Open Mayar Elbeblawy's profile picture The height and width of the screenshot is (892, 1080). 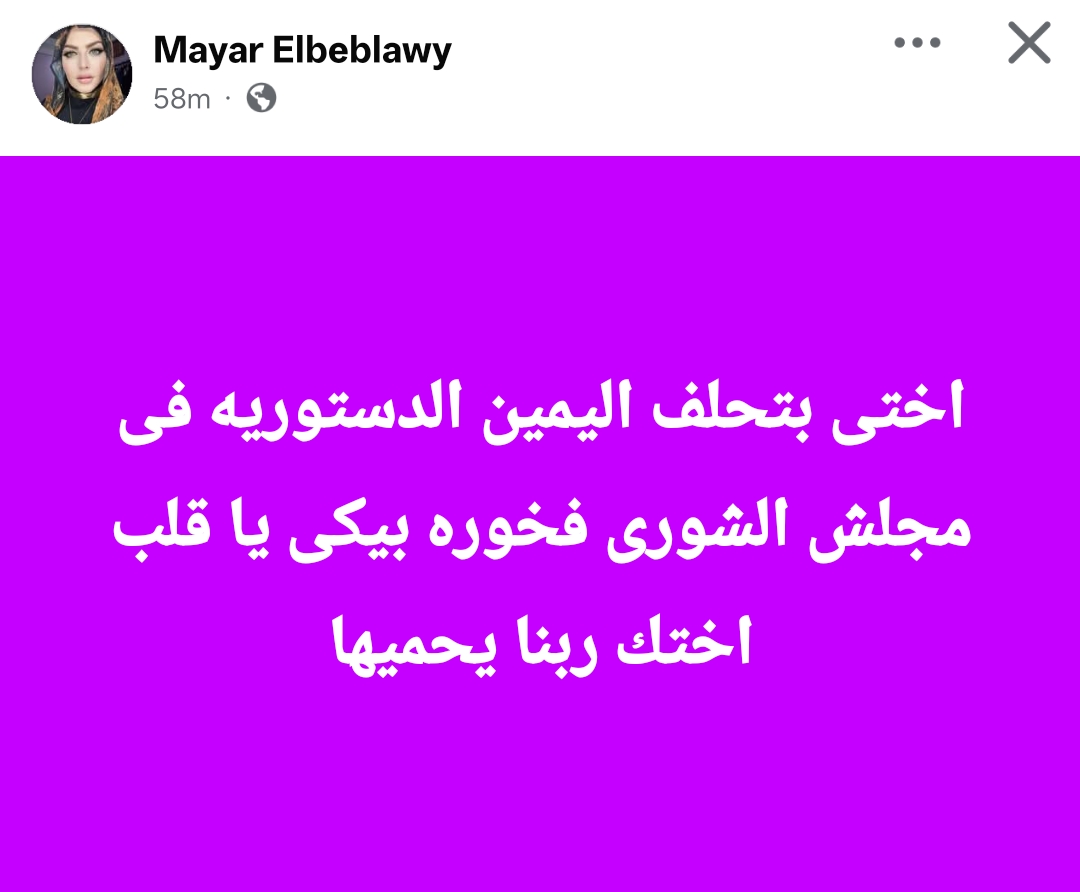pyautogui.click(x=82, y=74)
